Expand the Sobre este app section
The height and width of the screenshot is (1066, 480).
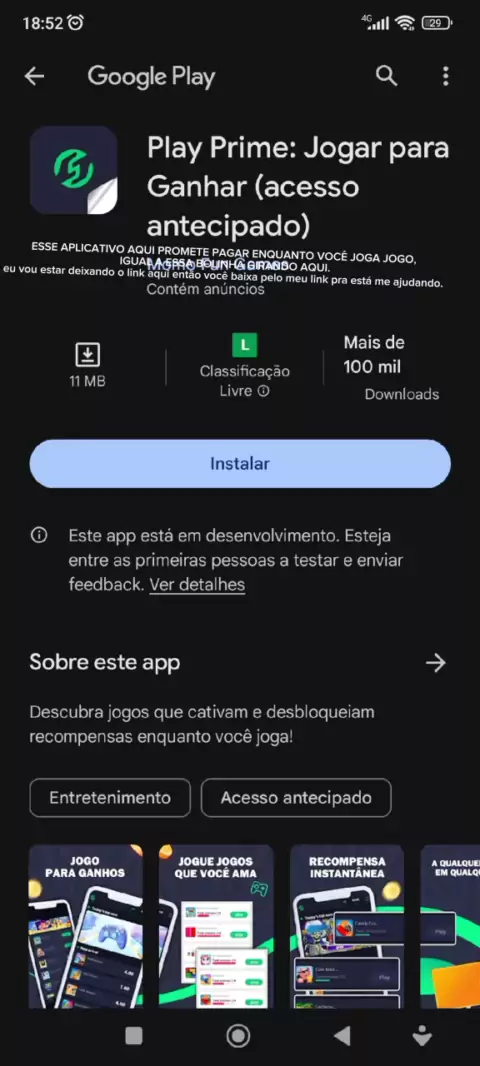435,663
